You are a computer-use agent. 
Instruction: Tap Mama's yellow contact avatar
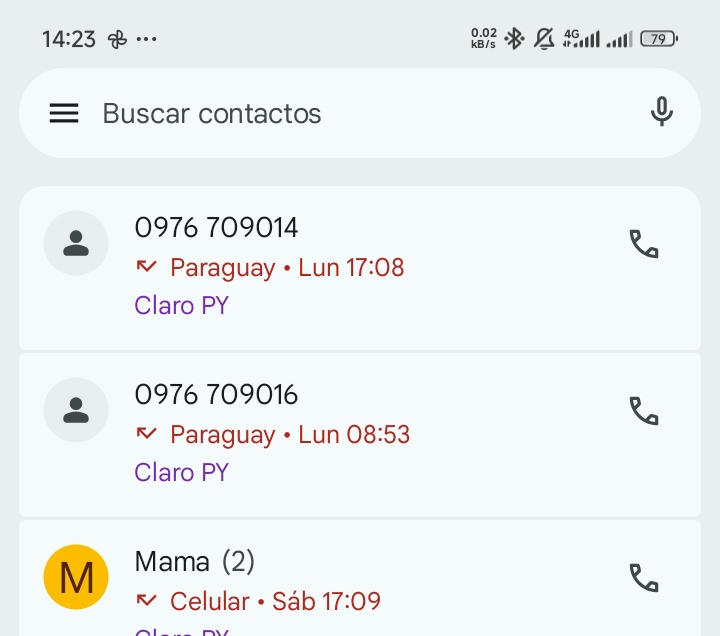click(76, 577)
